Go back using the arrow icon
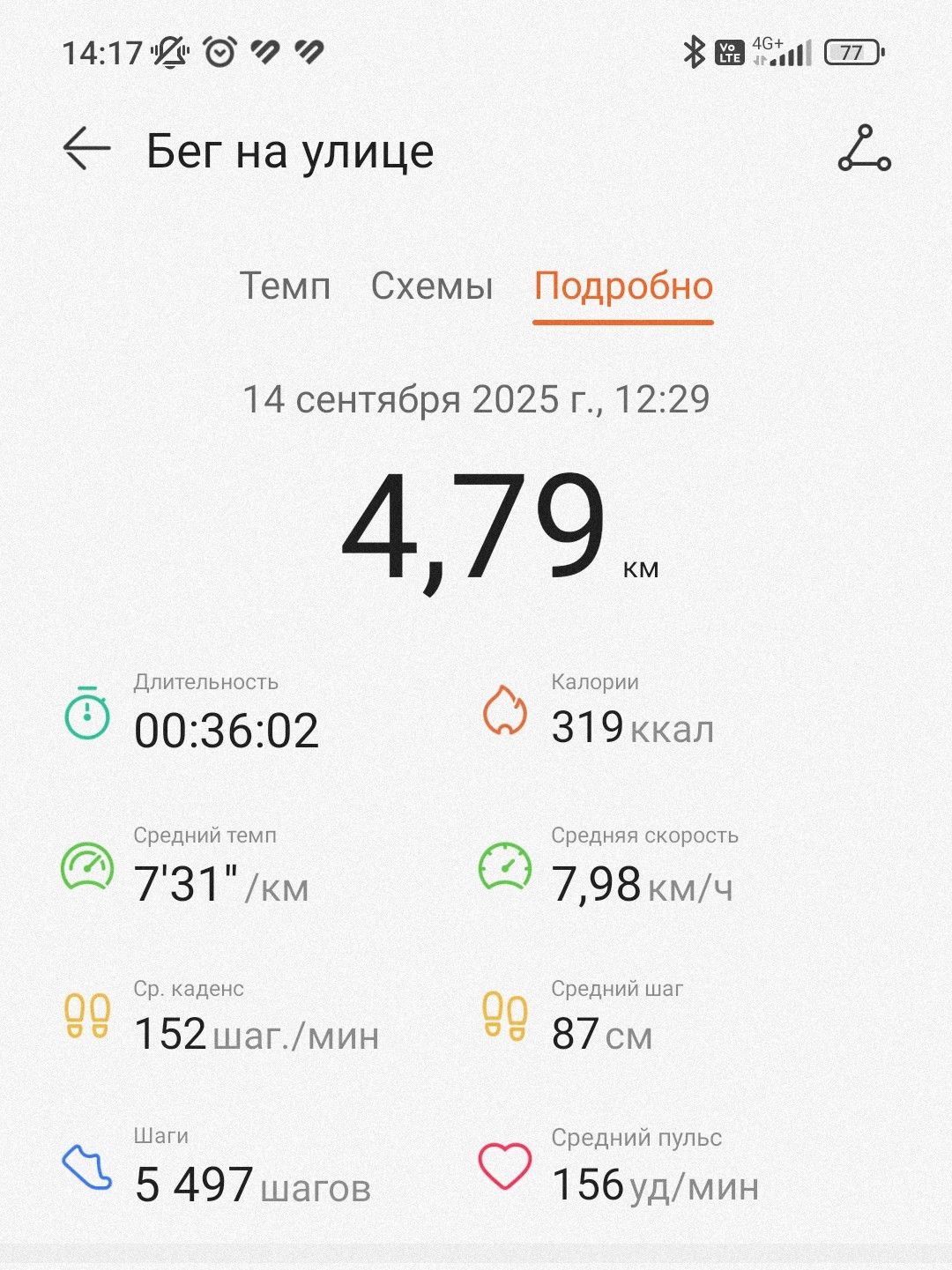952x1270 pixels. [86, 148]
